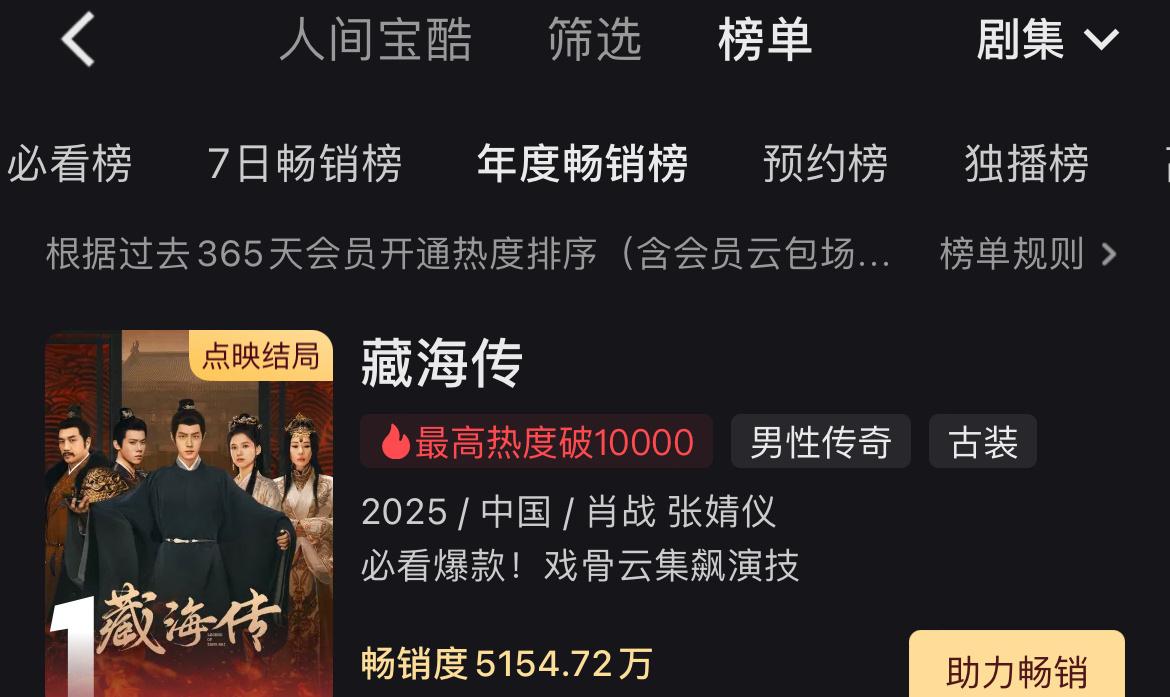Open the 藏海传 poster
This screenshot has width=1170, height=697.
[189, 513]
